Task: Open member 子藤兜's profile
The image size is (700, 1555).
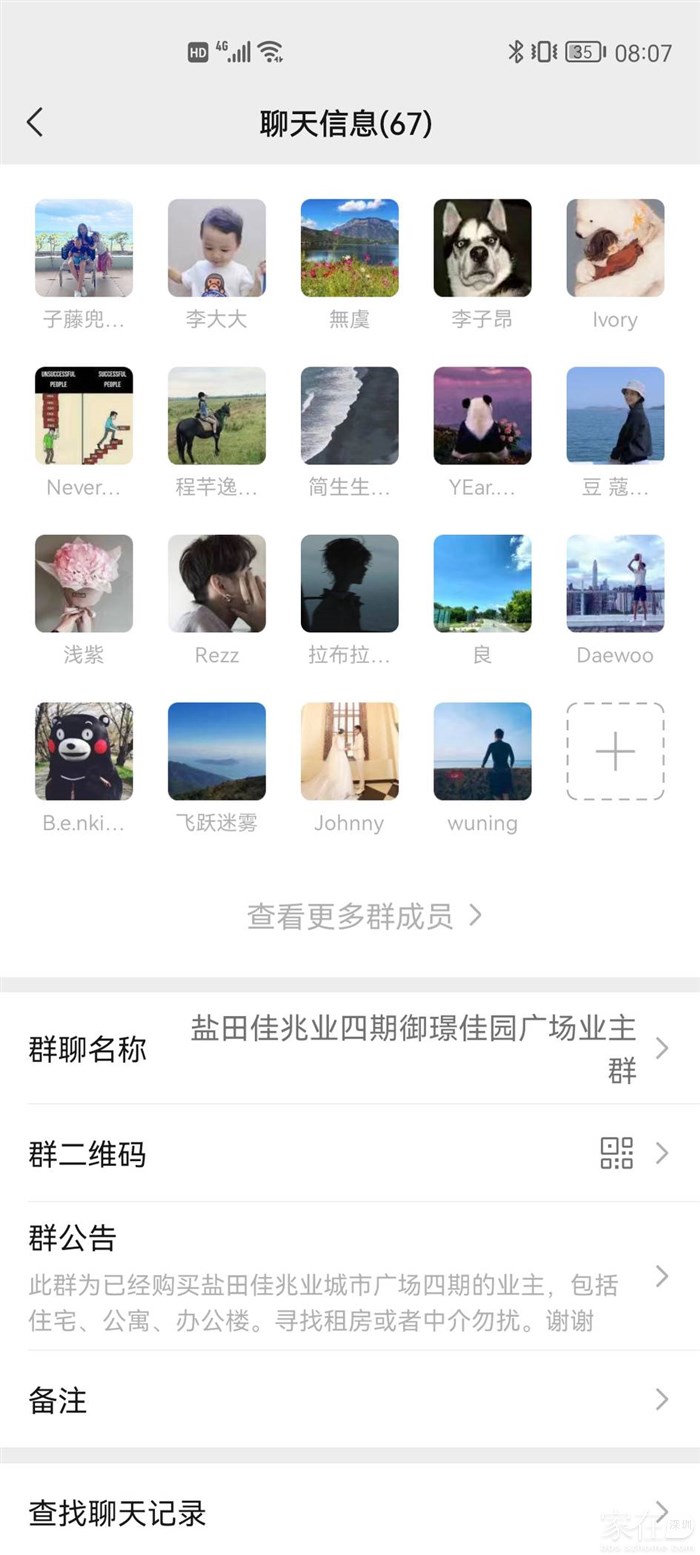Action: (84, 248)
